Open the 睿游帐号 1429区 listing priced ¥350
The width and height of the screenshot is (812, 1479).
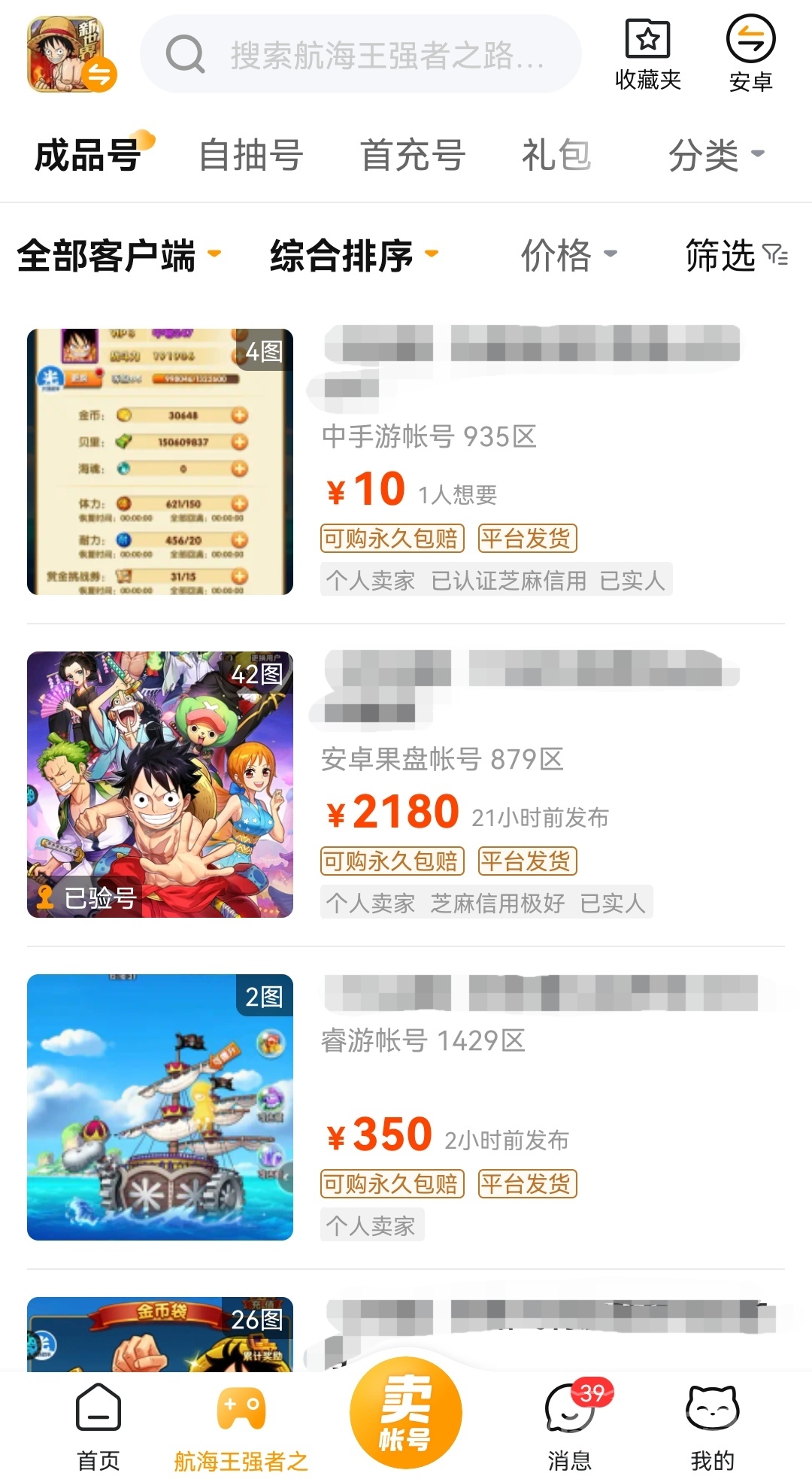coord(423,1041)
